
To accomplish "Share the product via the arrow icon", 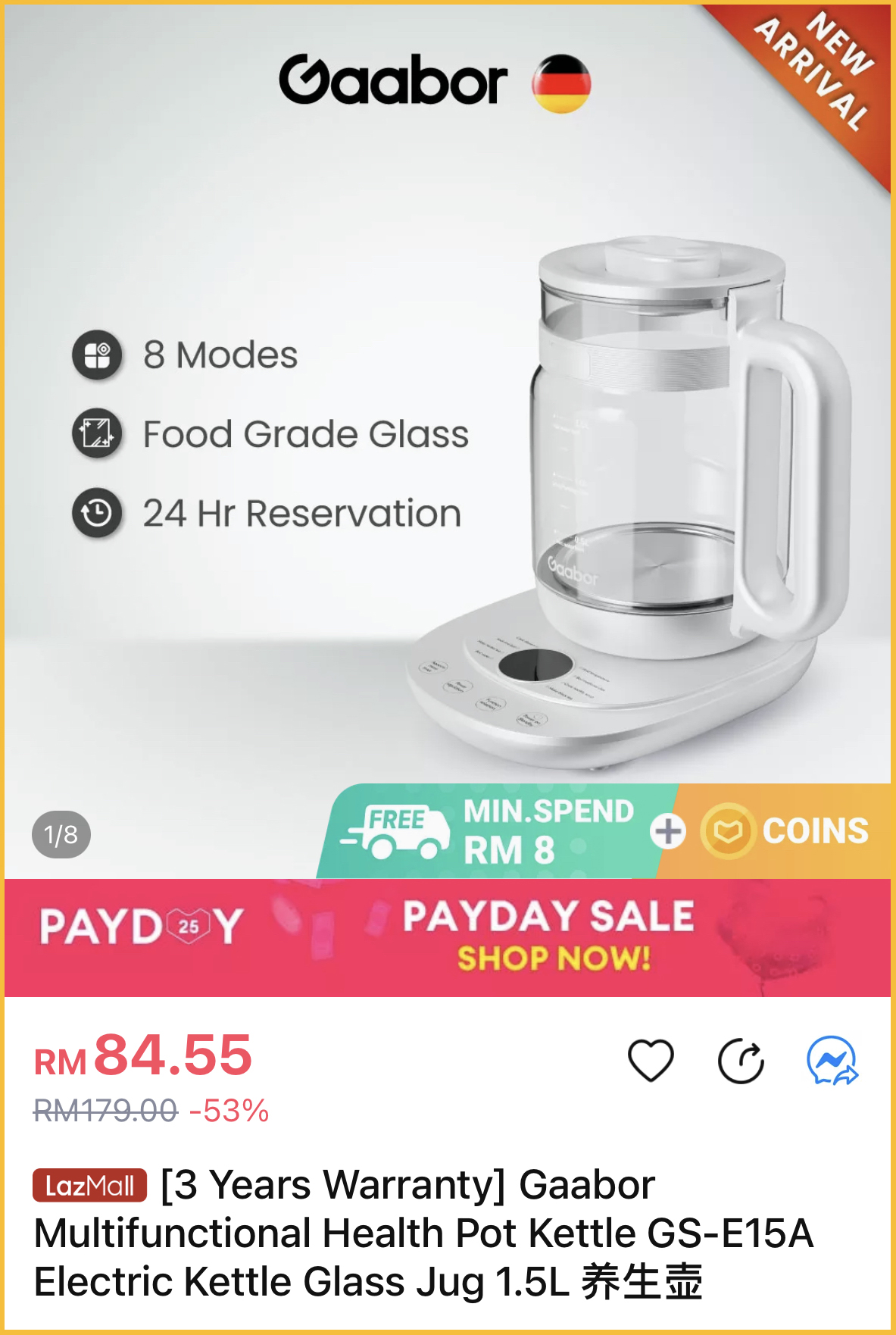I will (741, 1061).
